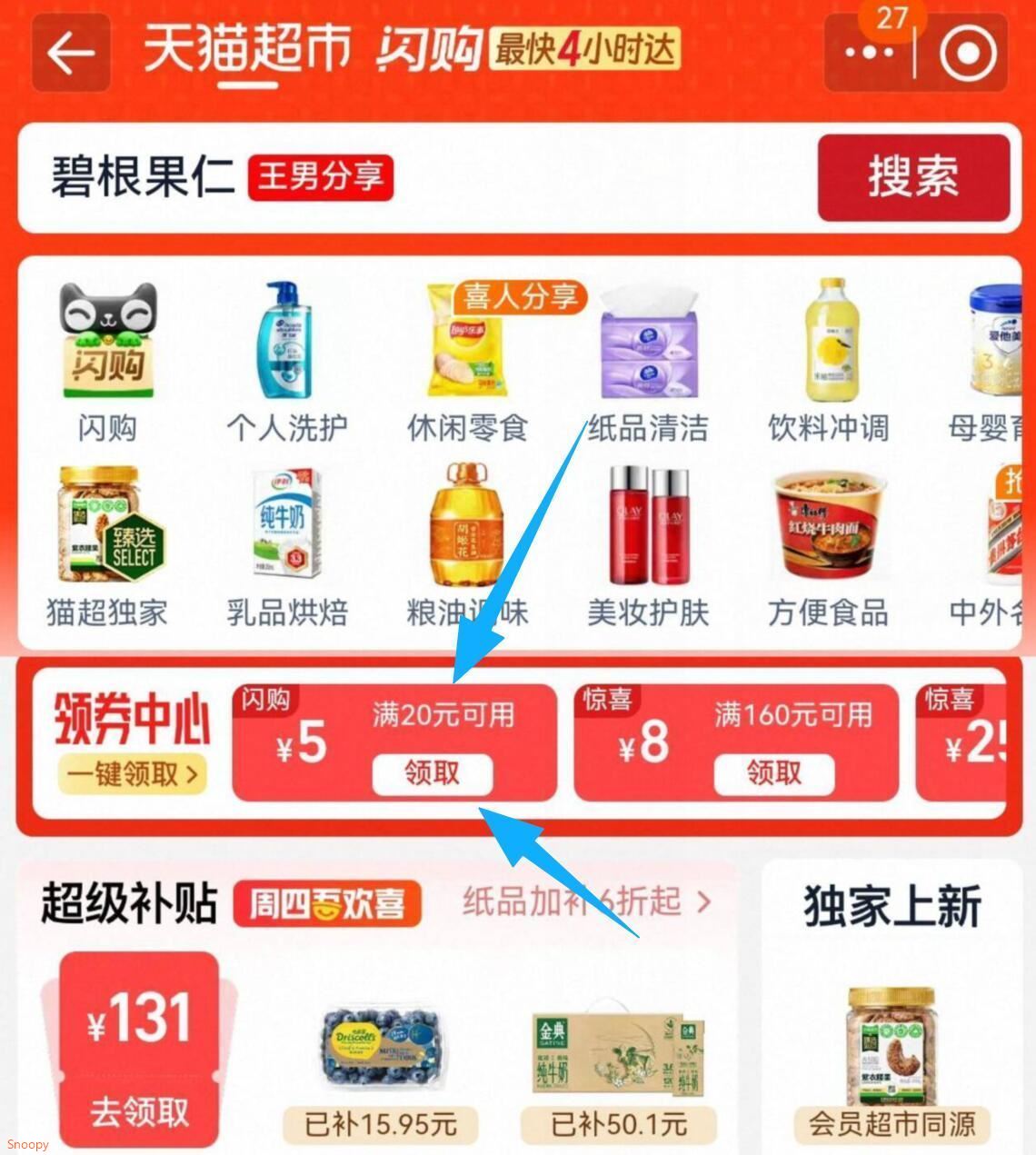Open the 纸品清洁 category
Viewport: 1036px width, 1155px height.
(x=647, y=363)
